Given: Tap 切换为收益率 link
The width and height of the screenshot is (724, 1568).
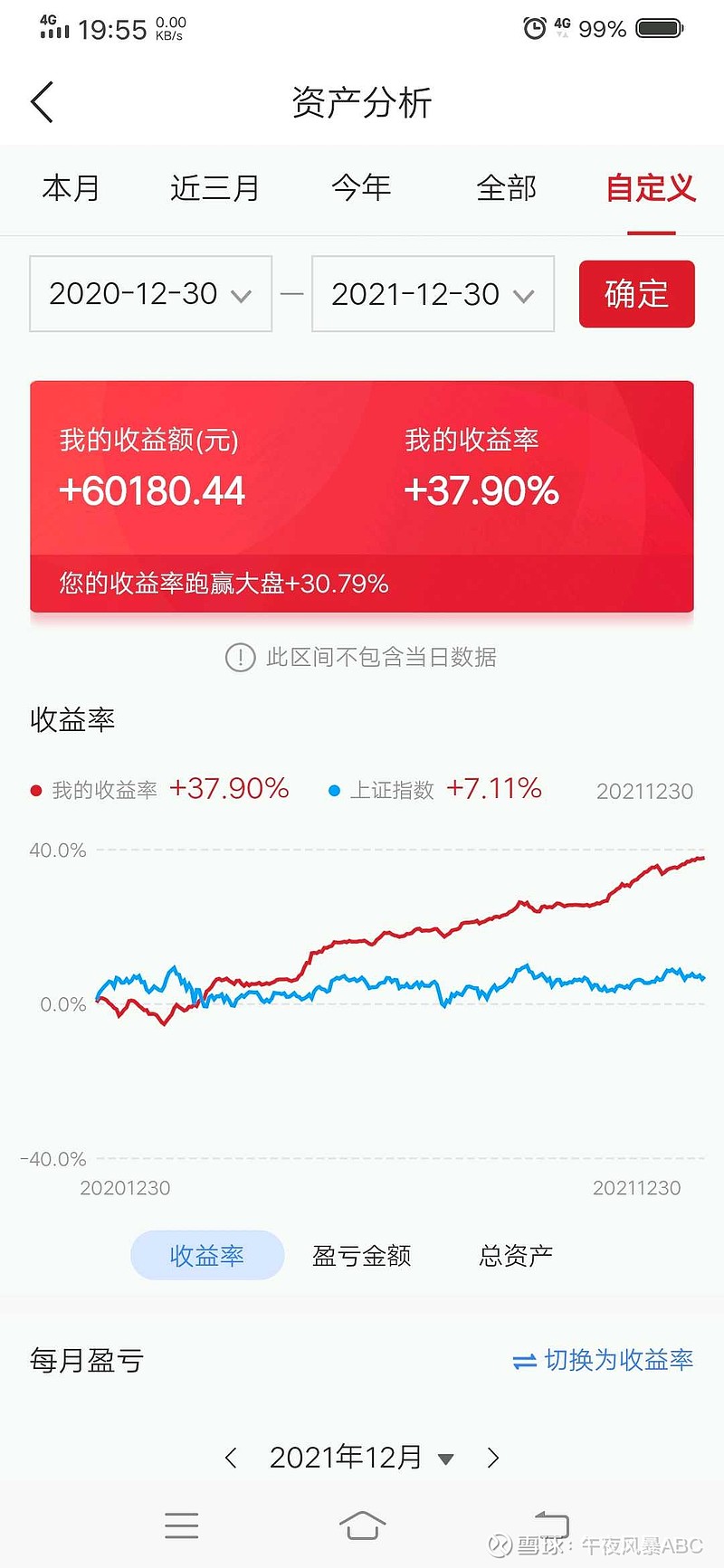Looking at the screenshot, I should (603, 1360).
